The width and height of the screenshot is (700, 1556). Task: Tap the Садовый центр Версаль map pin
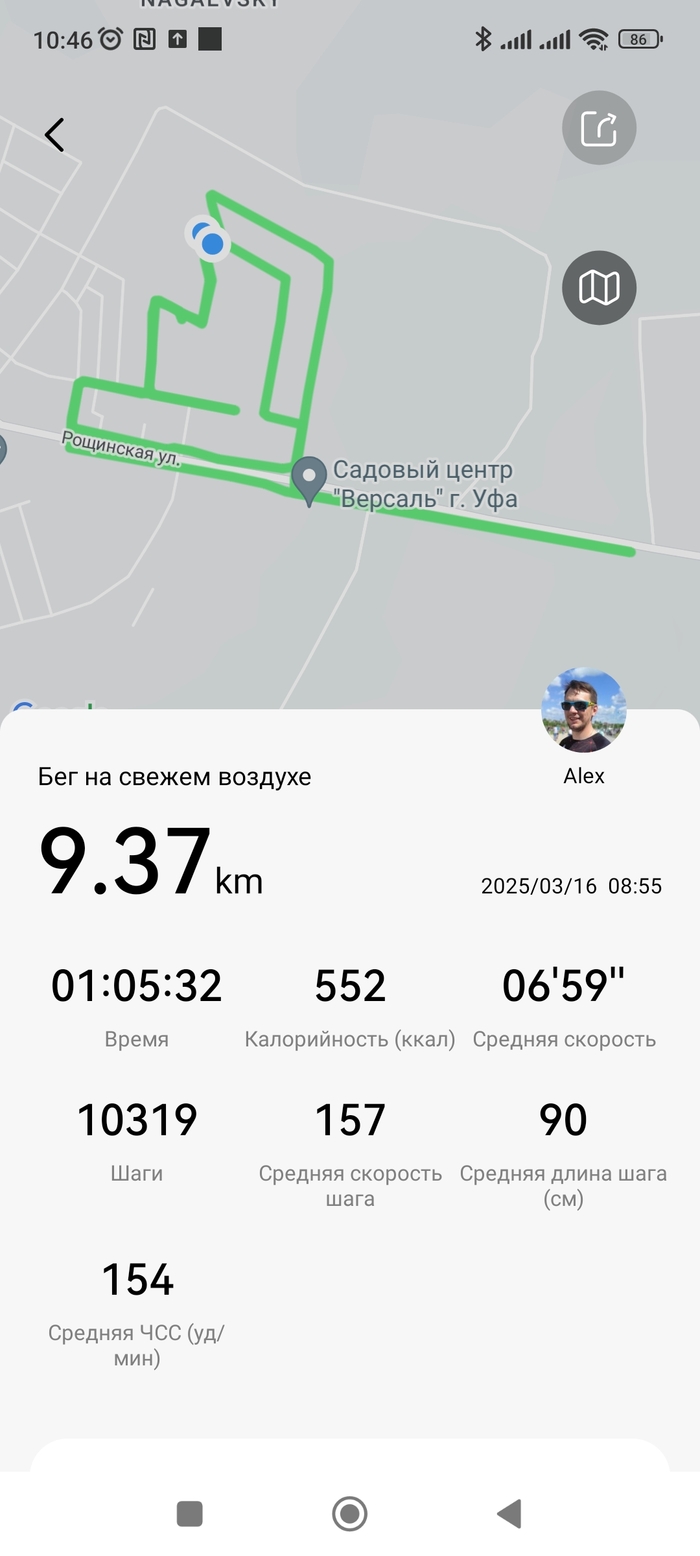pos(309,479)
